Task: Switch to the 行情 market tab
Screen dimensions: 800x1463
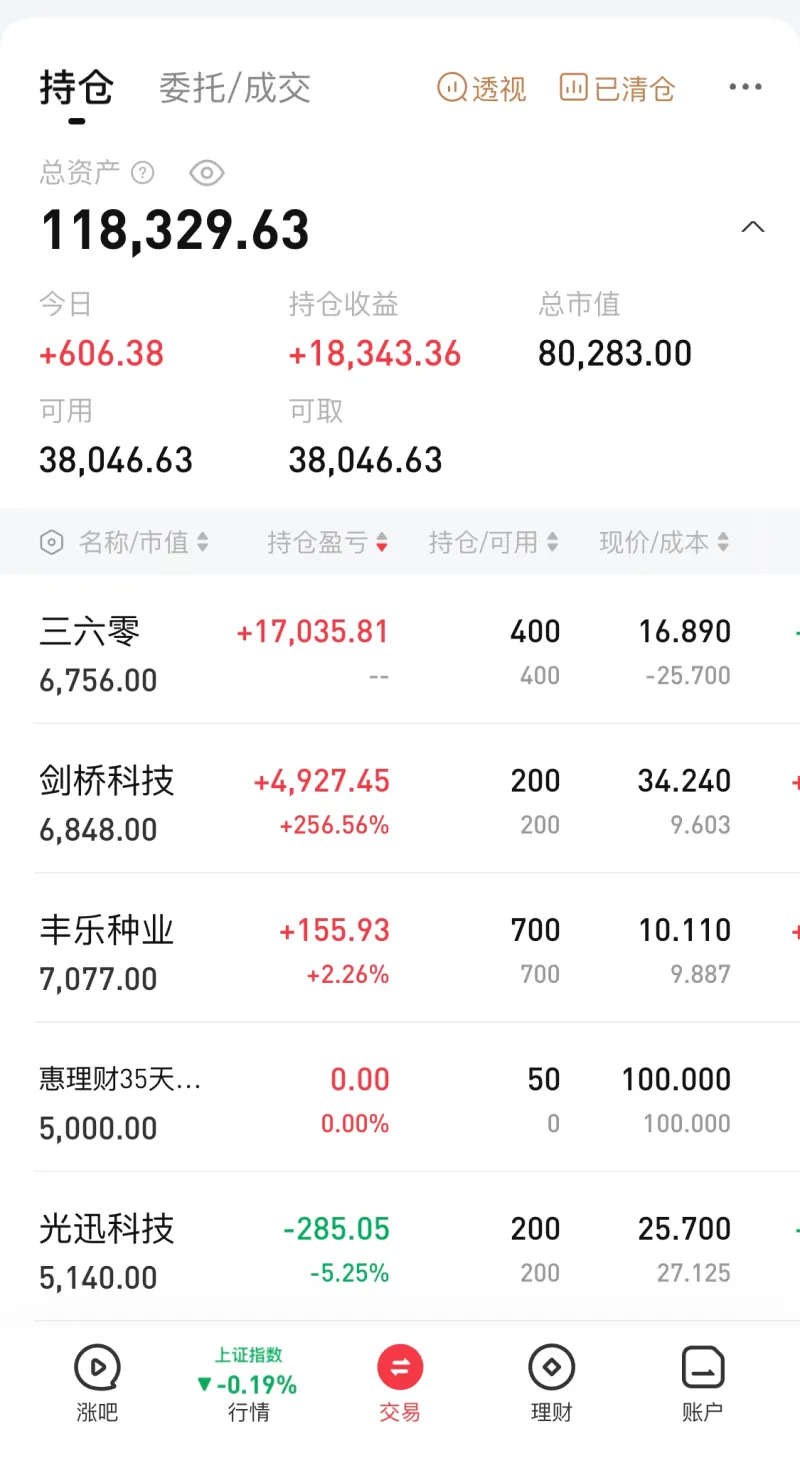Action: tap(248, 1385)
